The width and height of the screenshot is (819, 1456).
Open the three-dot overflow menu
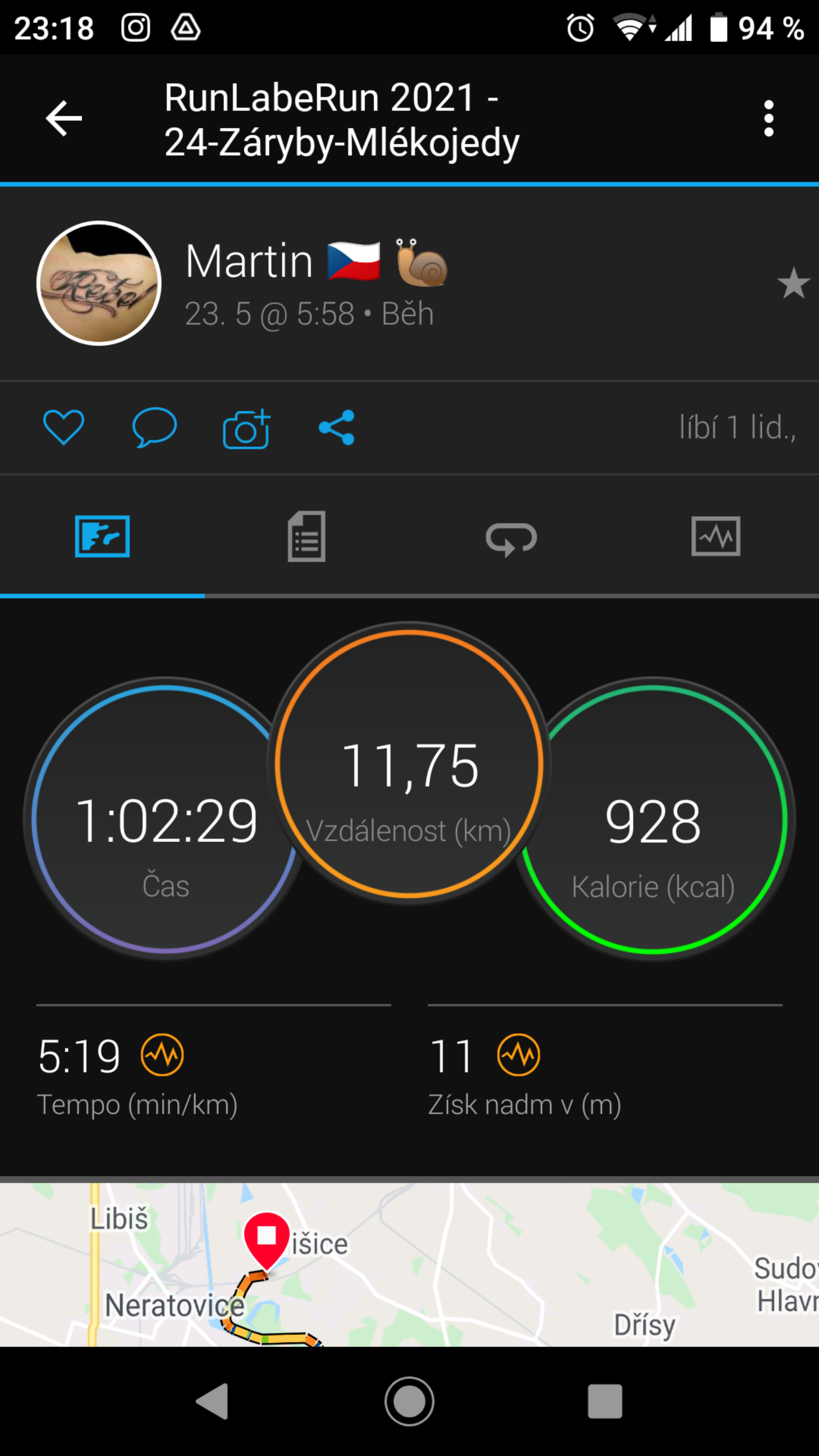pyautogui.click(x=768, y=119)
